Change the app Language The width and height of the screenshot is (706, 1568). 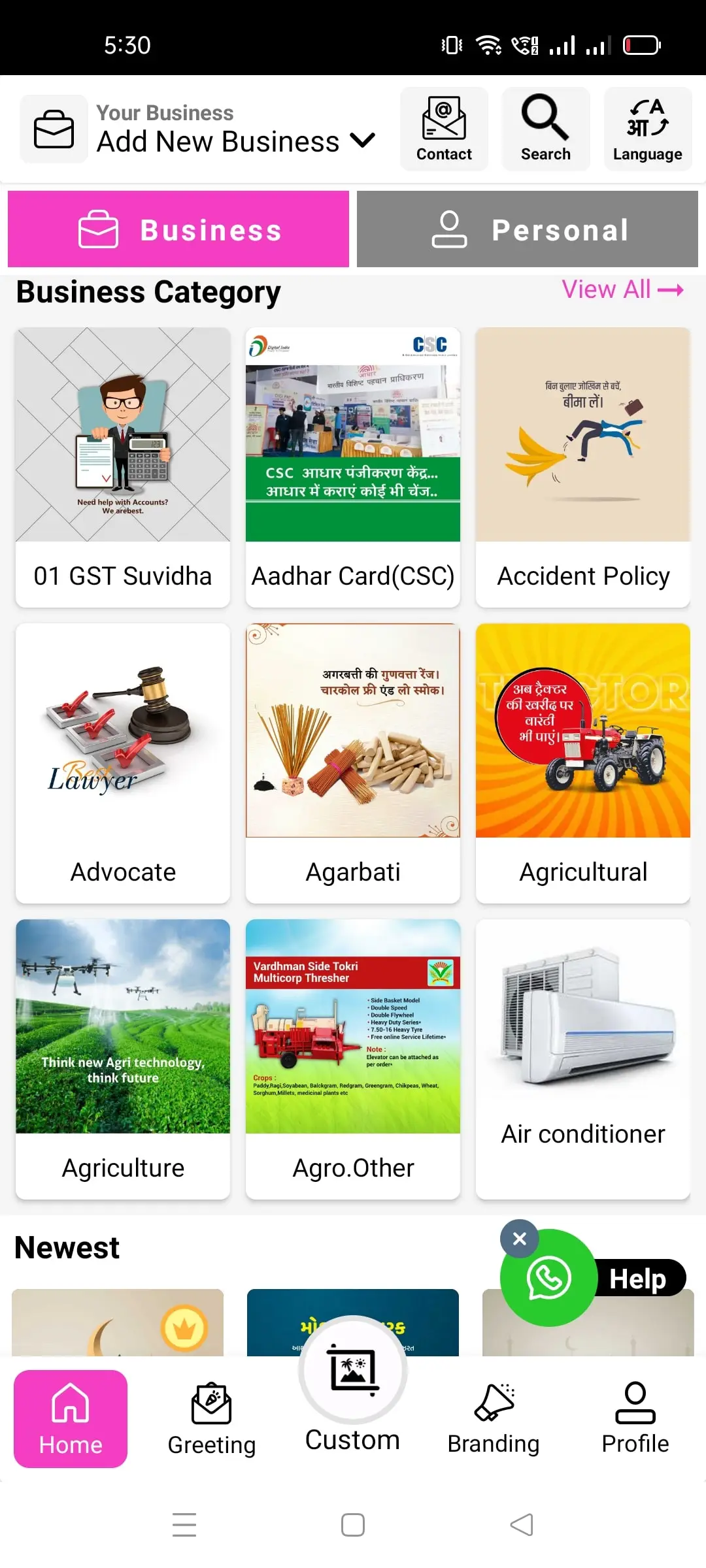(647, 129)
